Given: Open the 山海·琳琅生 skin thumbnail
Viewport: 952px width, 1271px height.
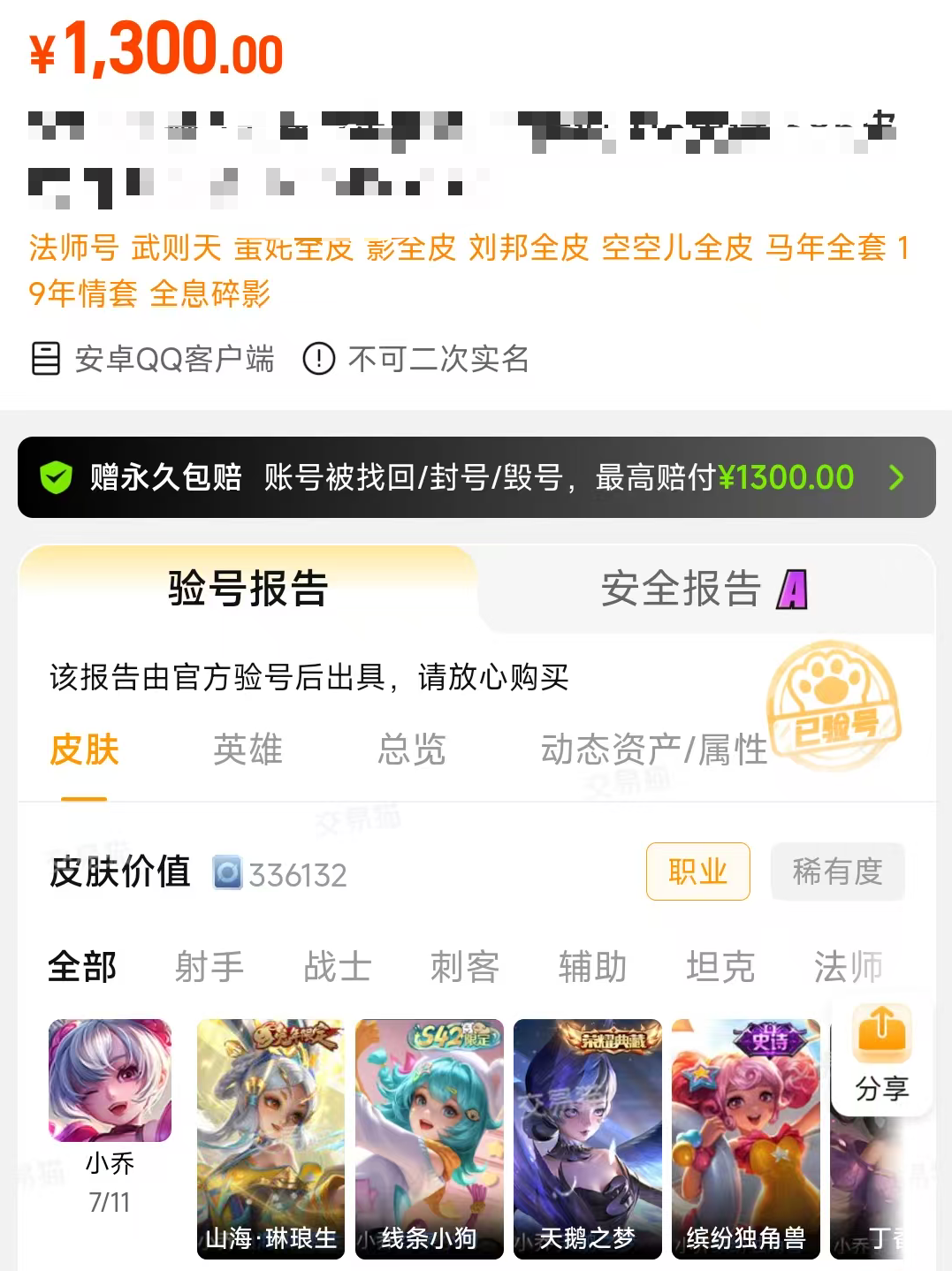Looking at the screenshot, I should pos(270,1138).
